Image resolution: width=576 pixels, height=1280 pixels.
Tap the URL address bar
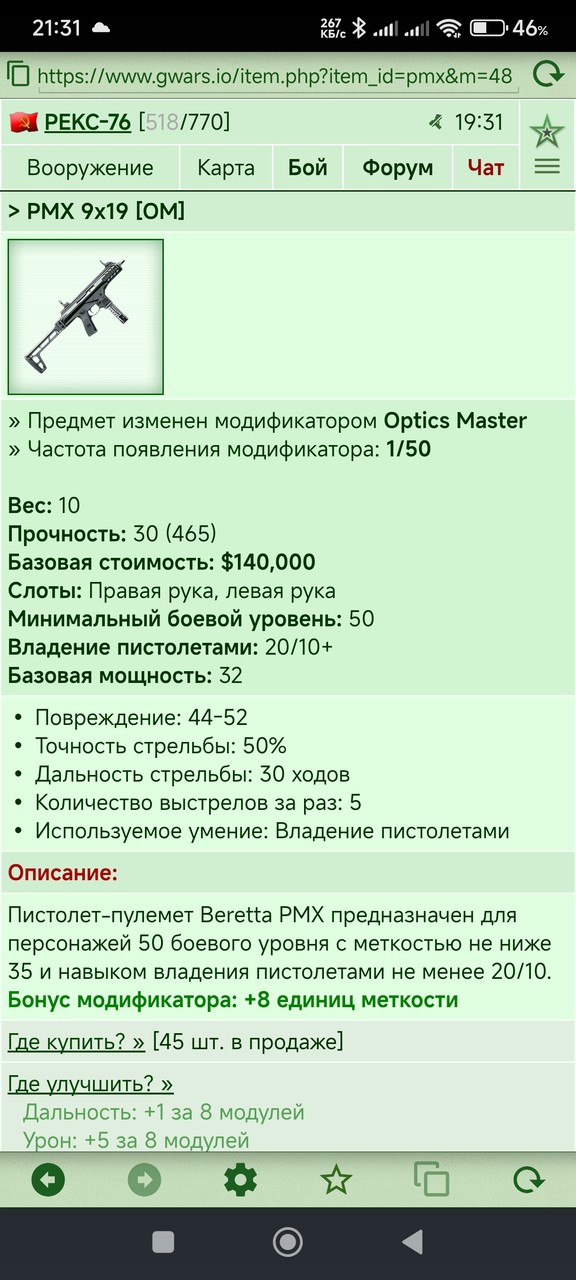[278, 76]
